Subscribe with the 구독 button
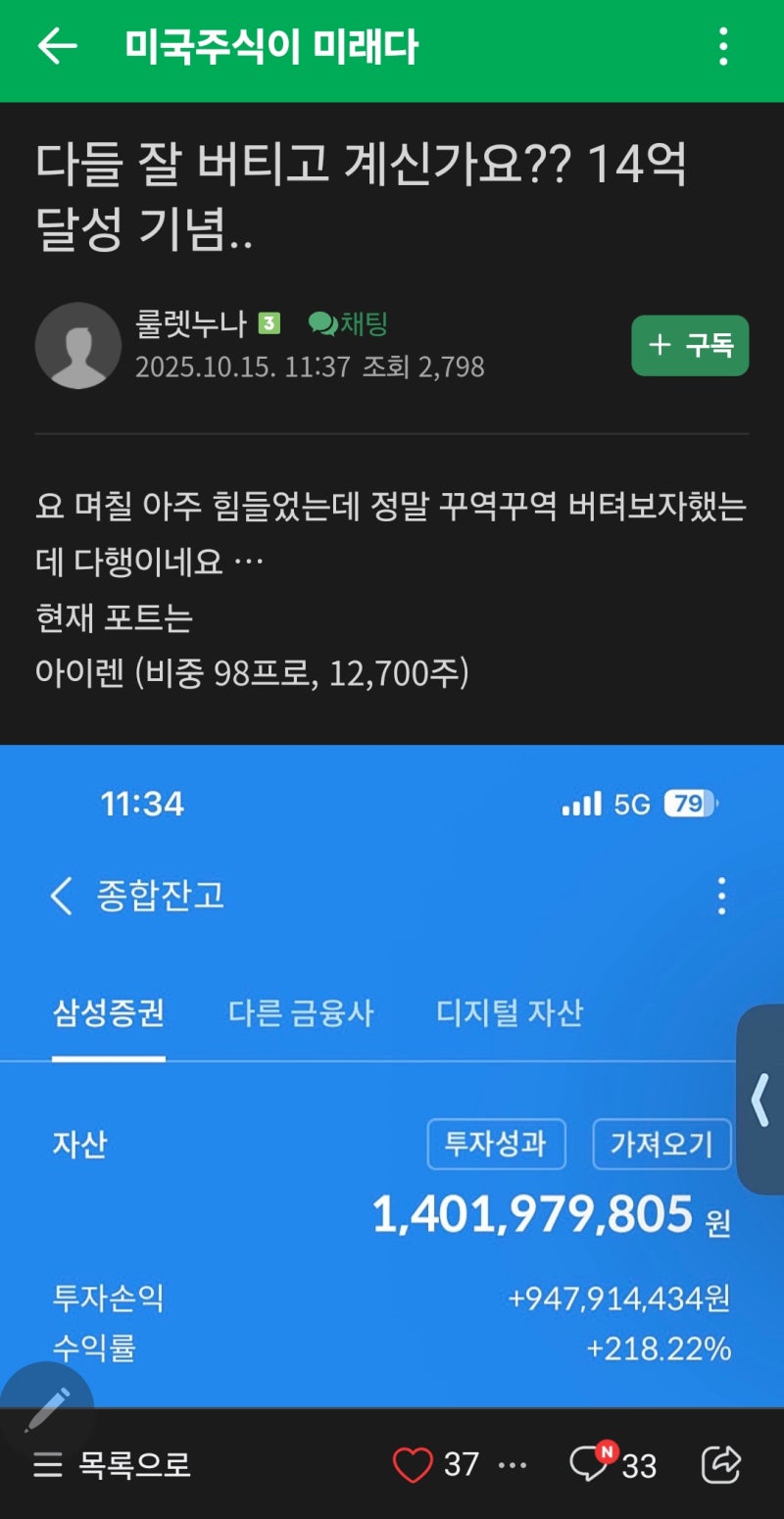This screenshot has width=784, height=1519. pyautogui.click(x=690, y=345)
